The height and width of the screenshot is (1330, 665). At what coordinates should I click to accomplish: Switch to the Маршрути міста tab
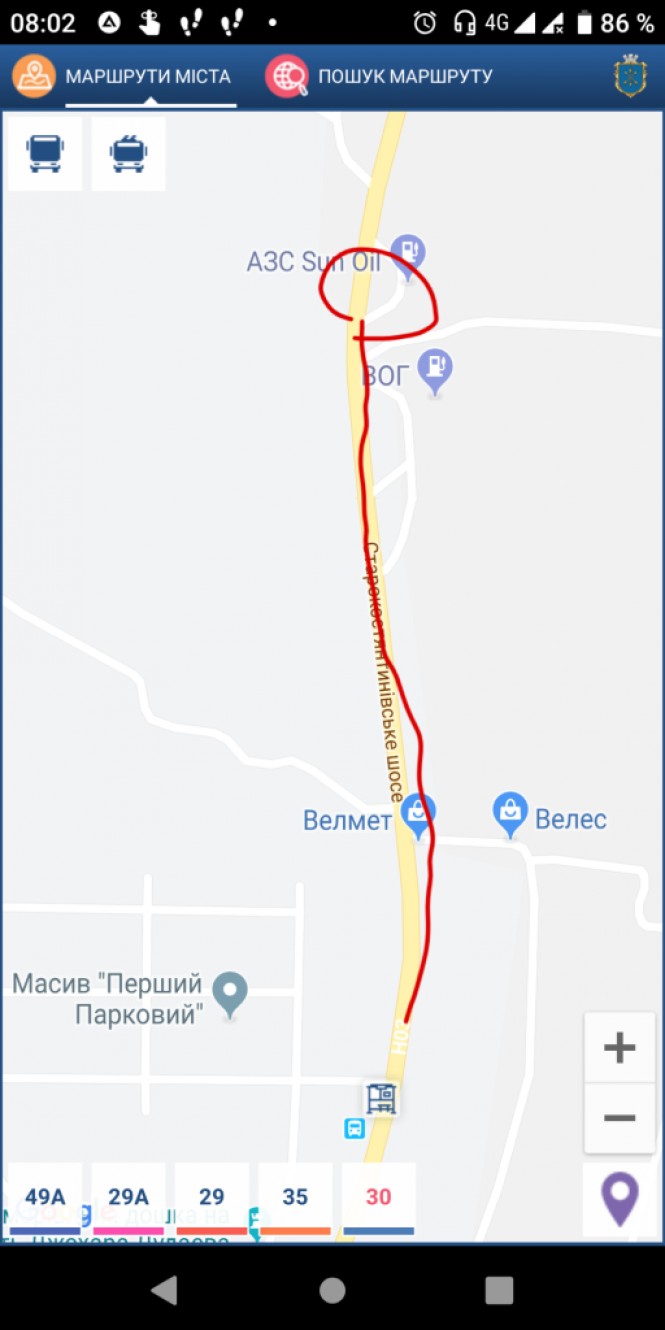(x=122, y=76)
